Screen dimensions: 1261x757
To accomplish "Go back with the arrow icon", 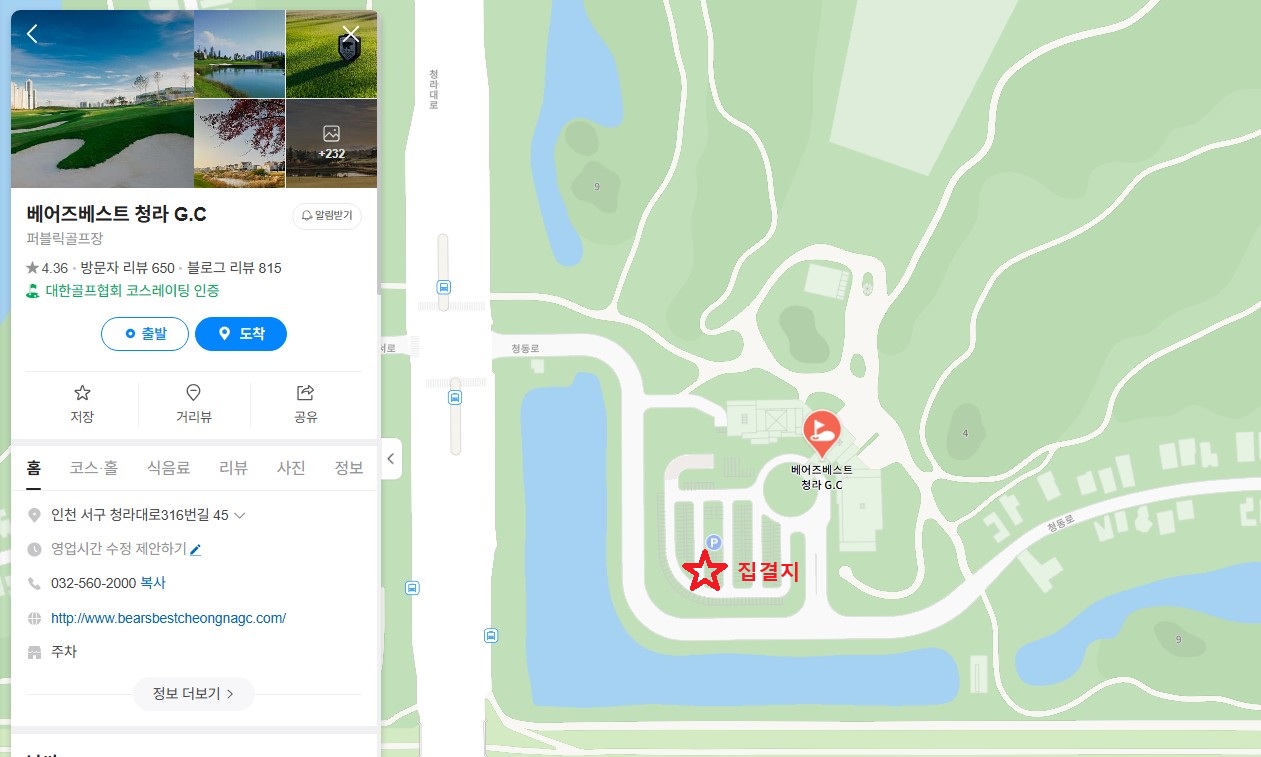I will [32, 34].
